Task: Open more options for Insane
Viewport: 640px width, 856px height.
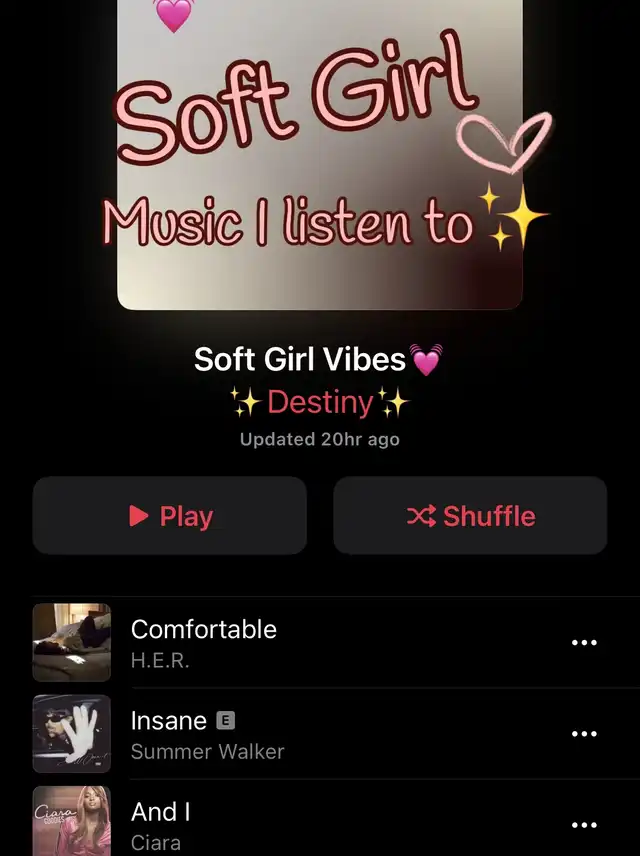Action: click(x=583, y=734)
